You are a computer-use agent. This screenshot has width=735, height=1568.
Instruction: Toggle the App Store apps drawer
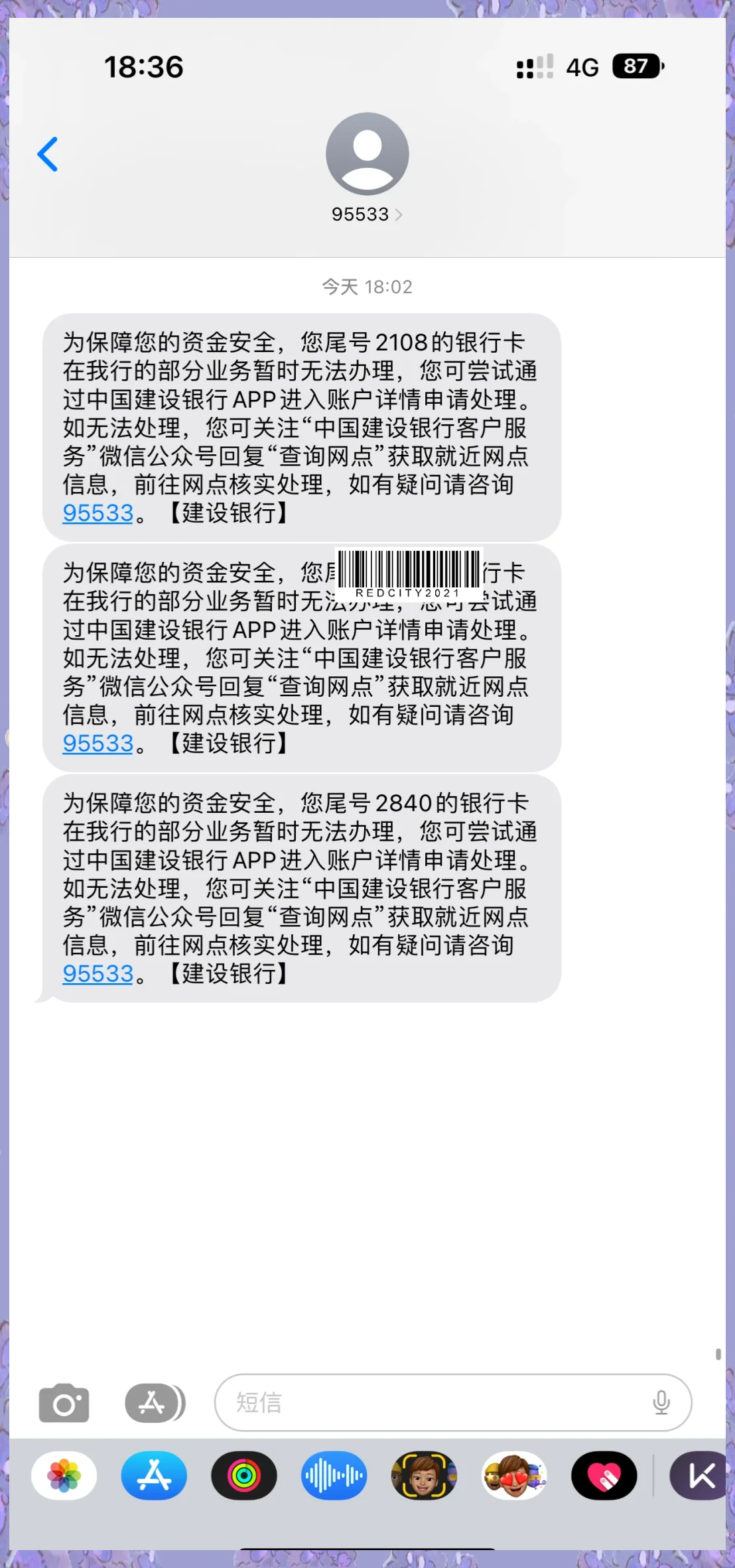(154, 1402)
